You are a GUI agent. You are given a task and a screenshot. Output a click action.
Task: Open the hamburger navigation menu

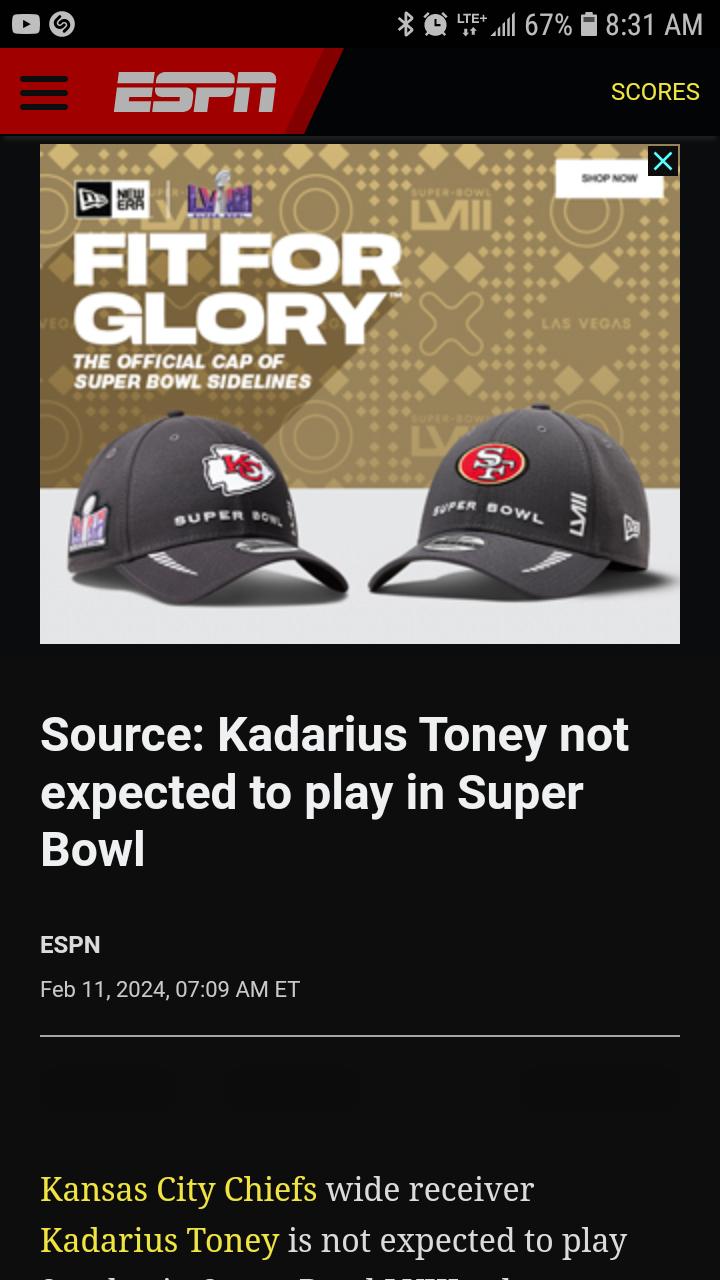pos(44,92)
